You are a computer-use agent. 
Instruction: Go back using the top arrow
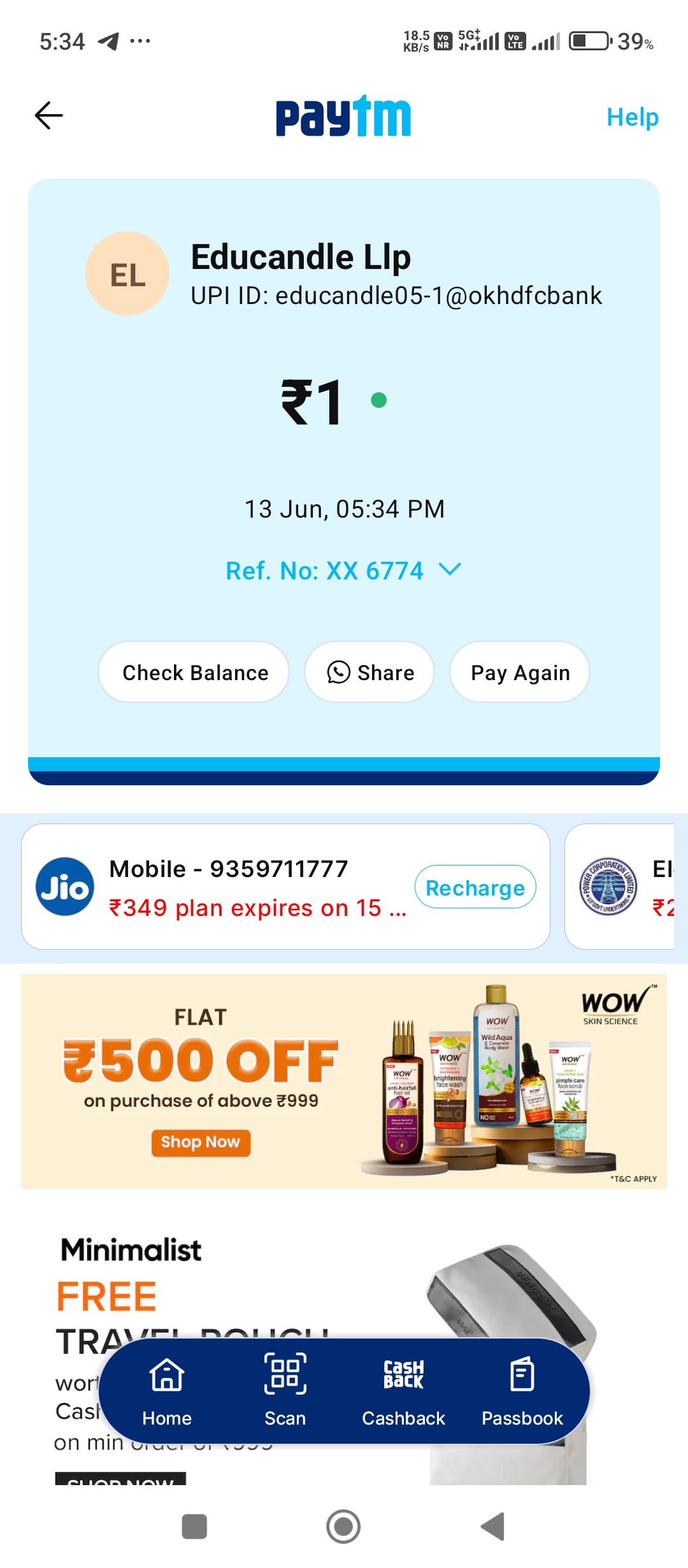click(48, 116)
